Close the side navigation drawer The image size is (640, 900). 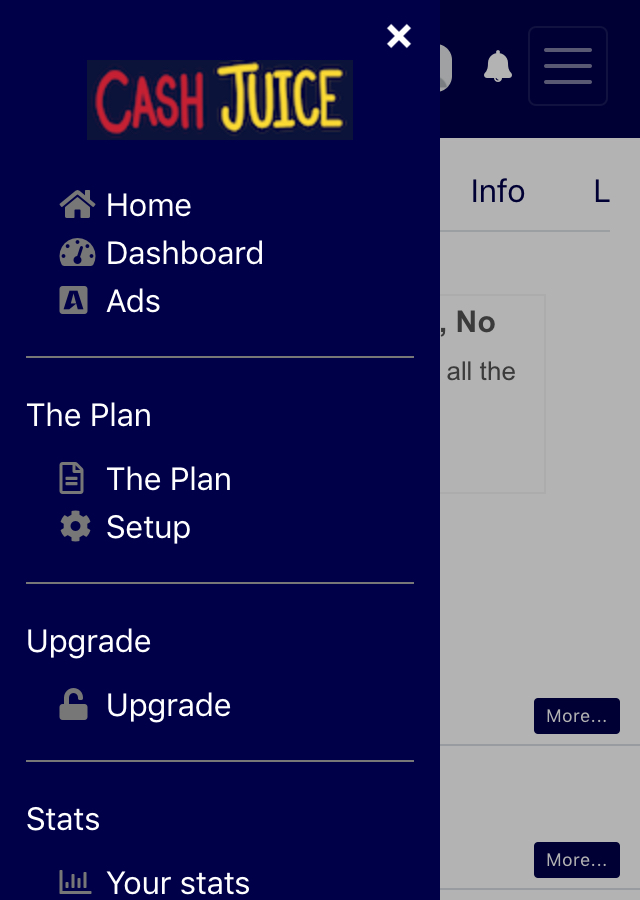coord(399,37)
